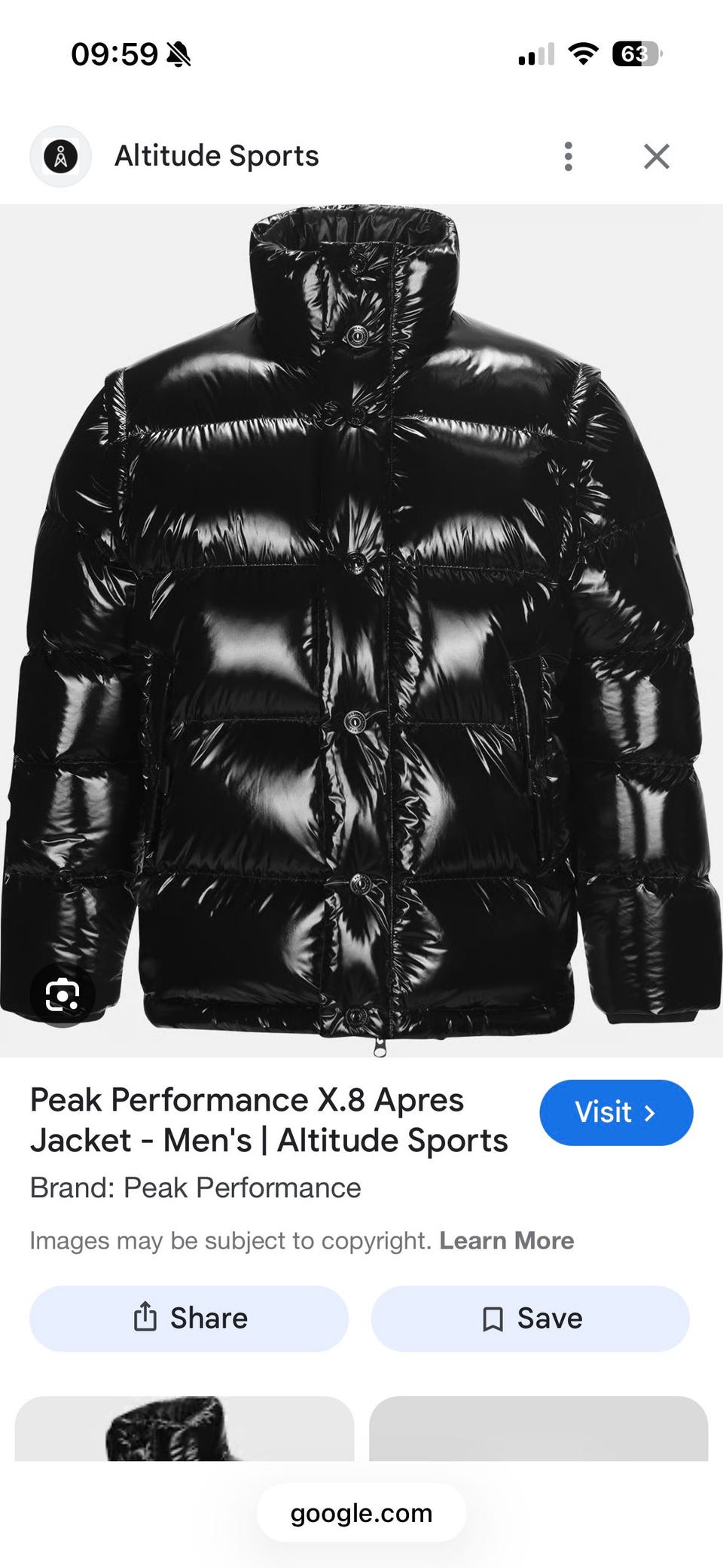Tap the google.com address bar
723x1568 pixels.
(361, 1513)
